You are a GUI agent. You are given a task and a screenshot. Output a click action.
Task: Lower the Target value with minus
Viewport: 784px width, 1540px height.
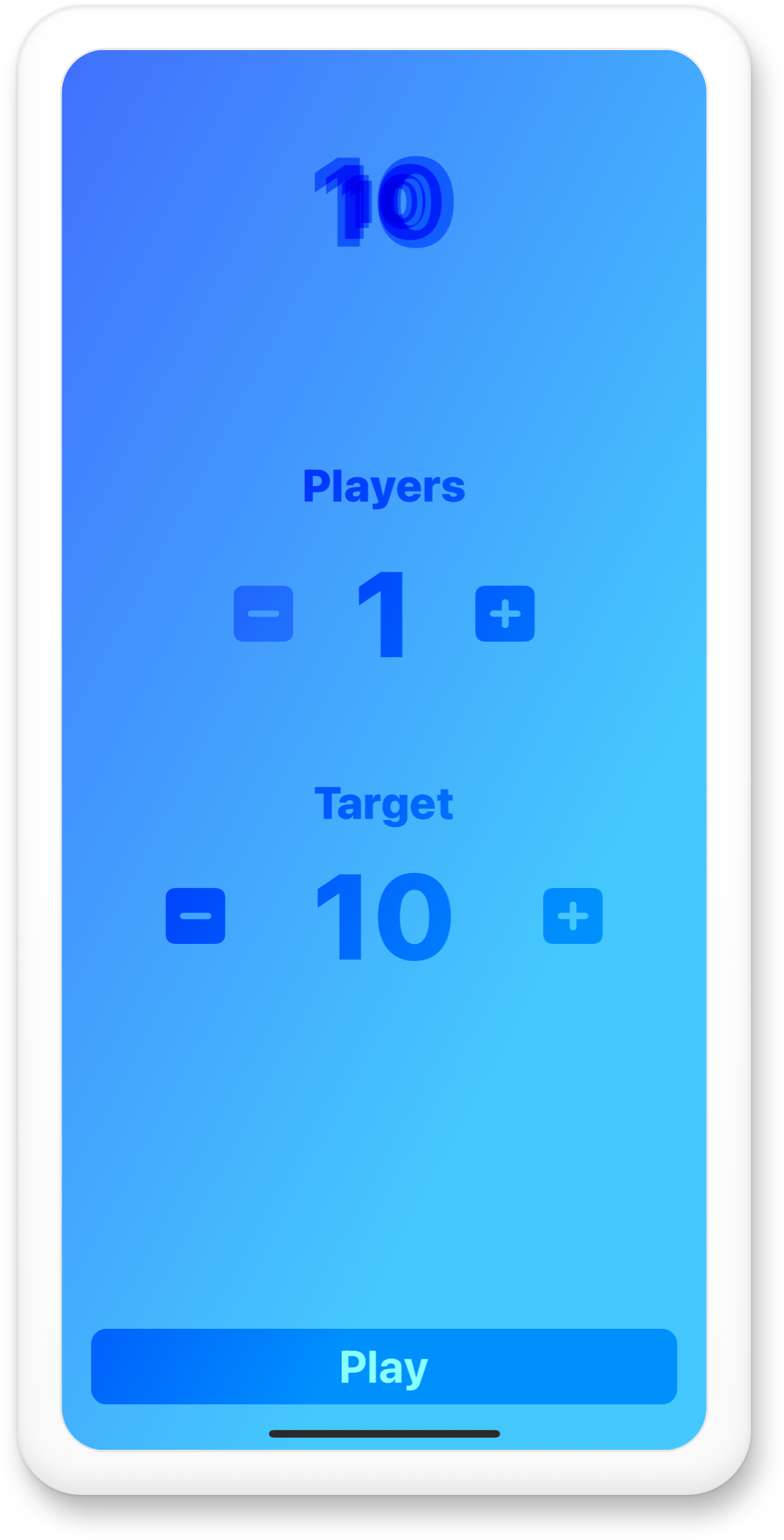pos(195,916)
